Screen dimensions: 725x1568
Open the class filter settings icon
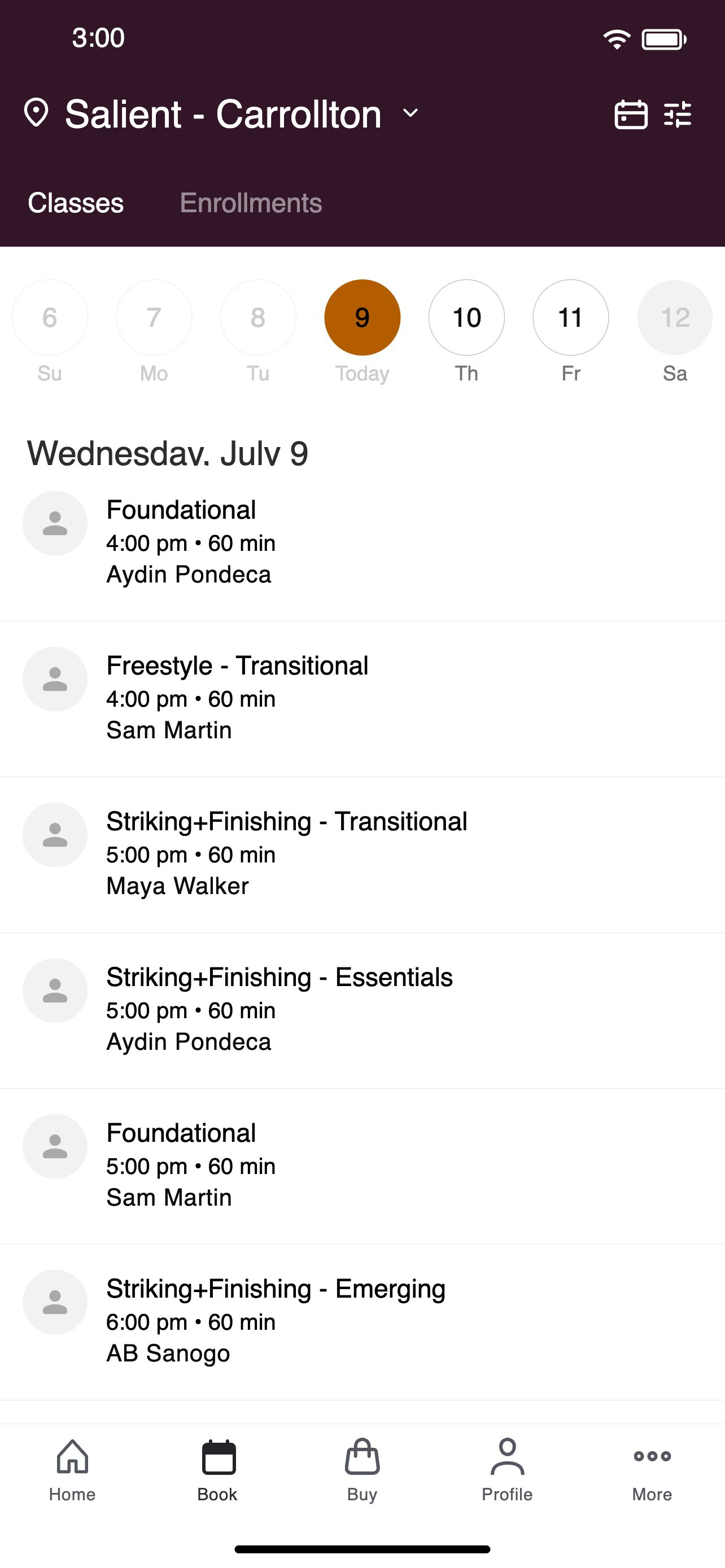(x=678, y=115)
